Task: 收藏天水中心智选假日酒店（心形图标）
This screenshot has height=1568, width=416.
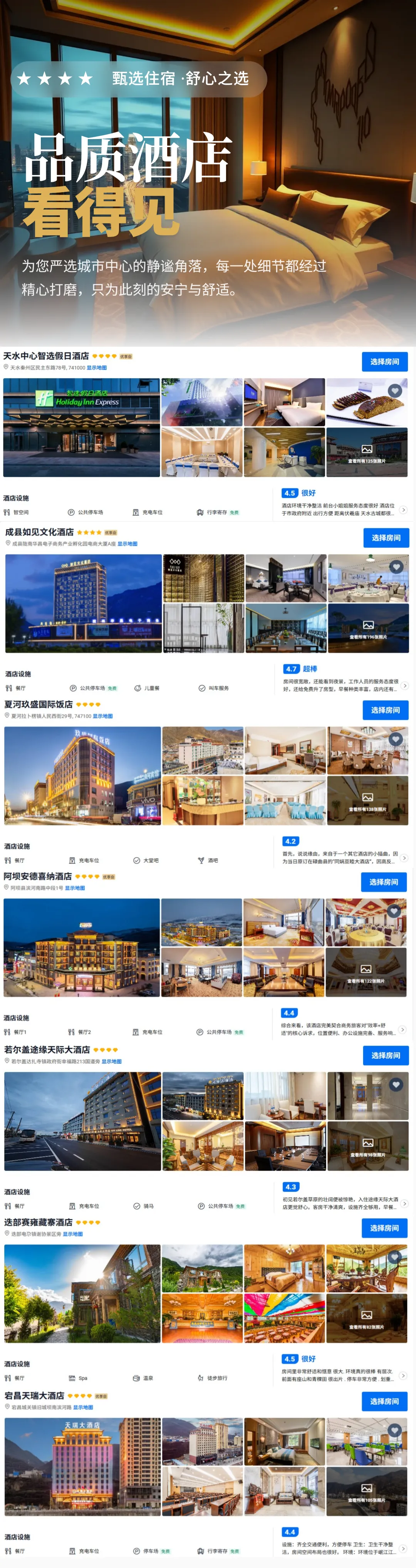Action: click(x=395, y=391)
